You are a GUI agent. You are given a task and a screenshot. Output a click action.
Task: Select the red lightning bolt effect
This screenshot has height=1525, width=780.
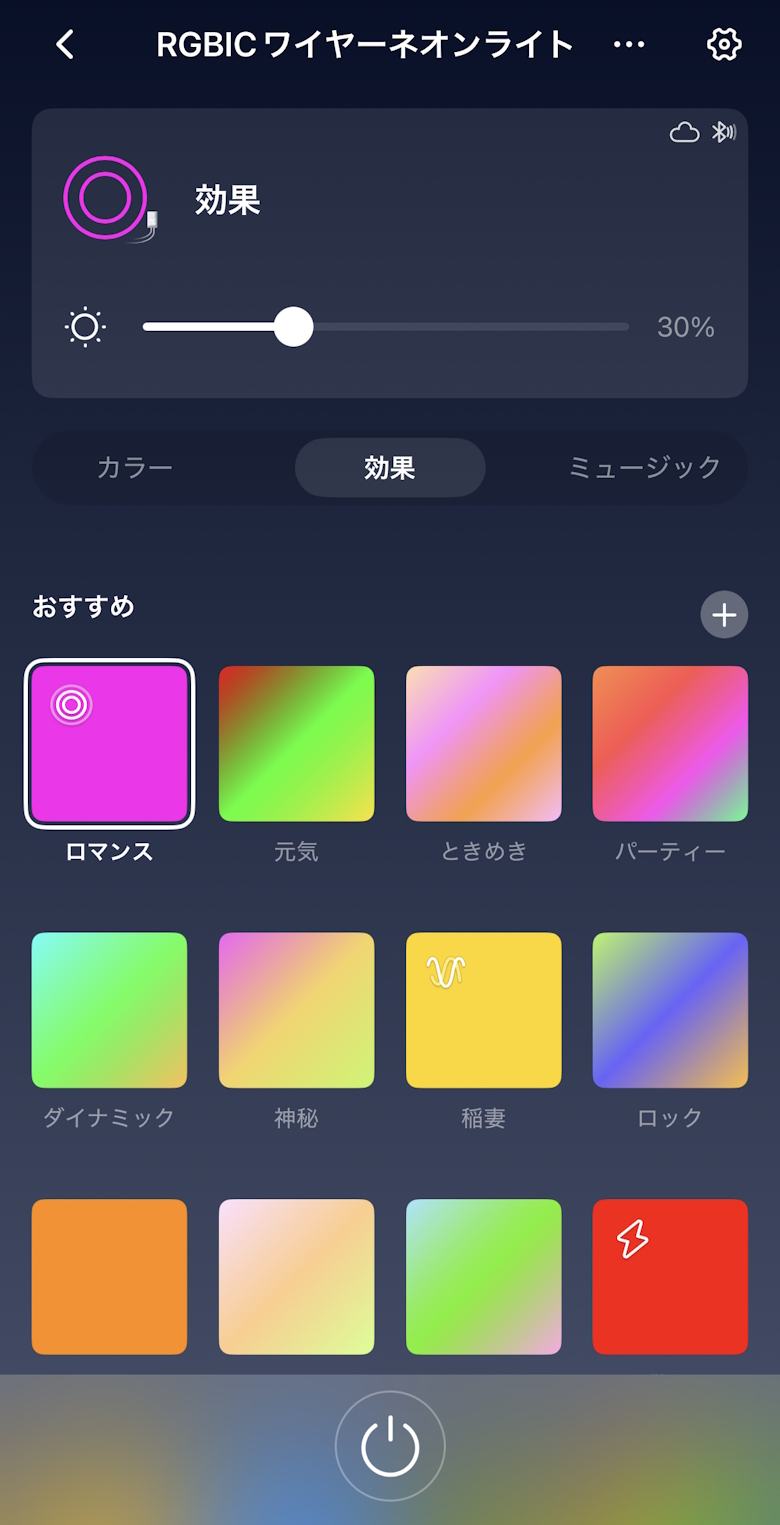click(x=670, y=1276)
